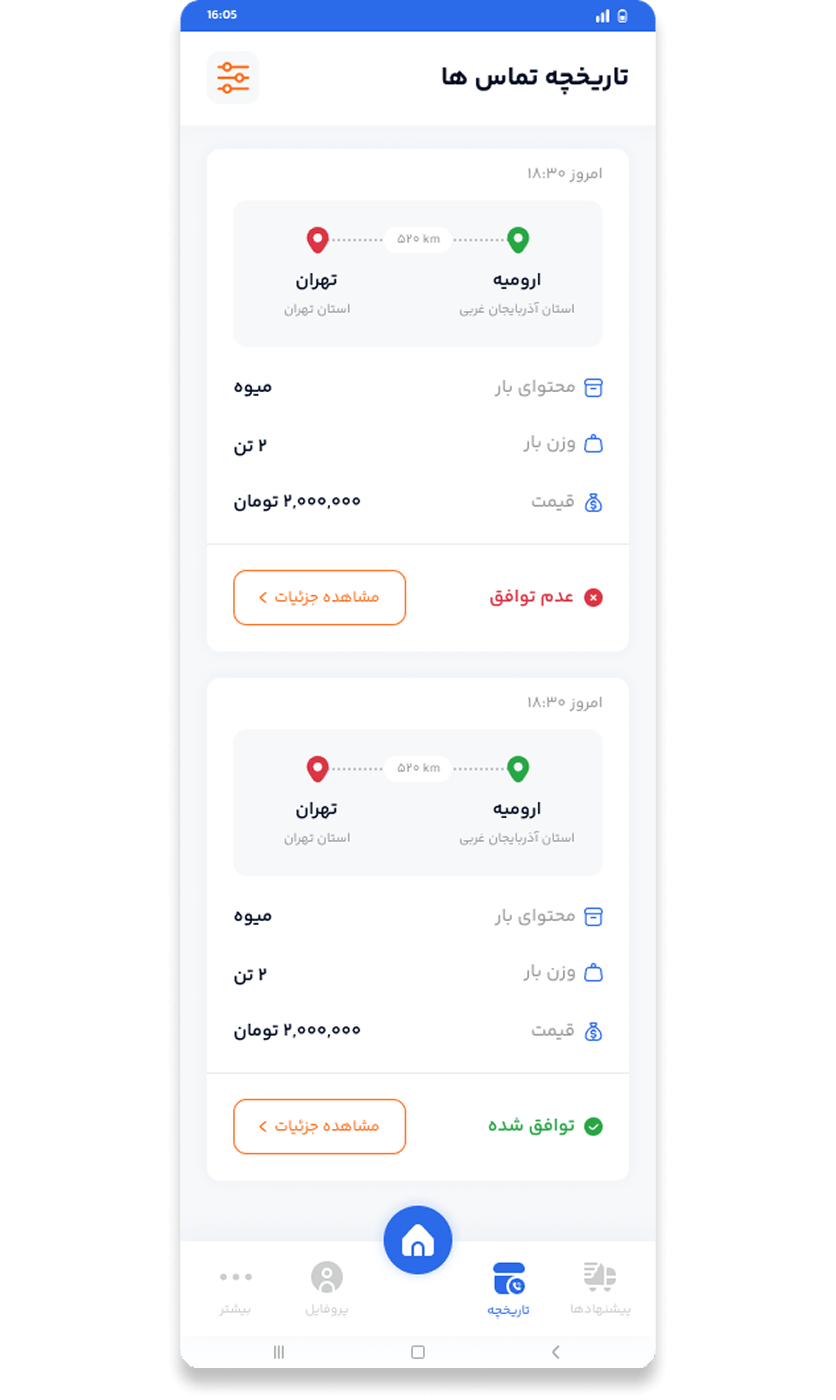Open system recent apps
This screenshot has width=836, height=1400.
pyautogui.click(x=279, y=1352)
